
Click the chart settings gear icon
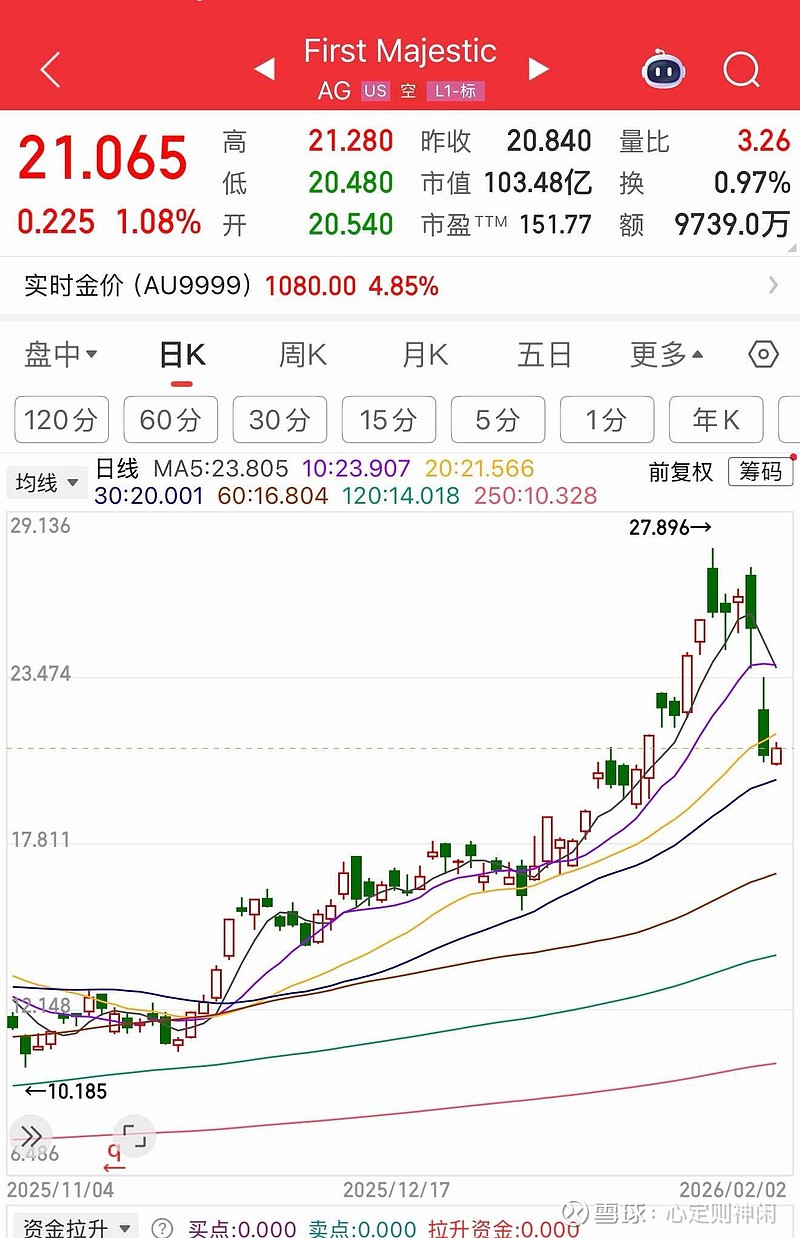pos(761,354)
